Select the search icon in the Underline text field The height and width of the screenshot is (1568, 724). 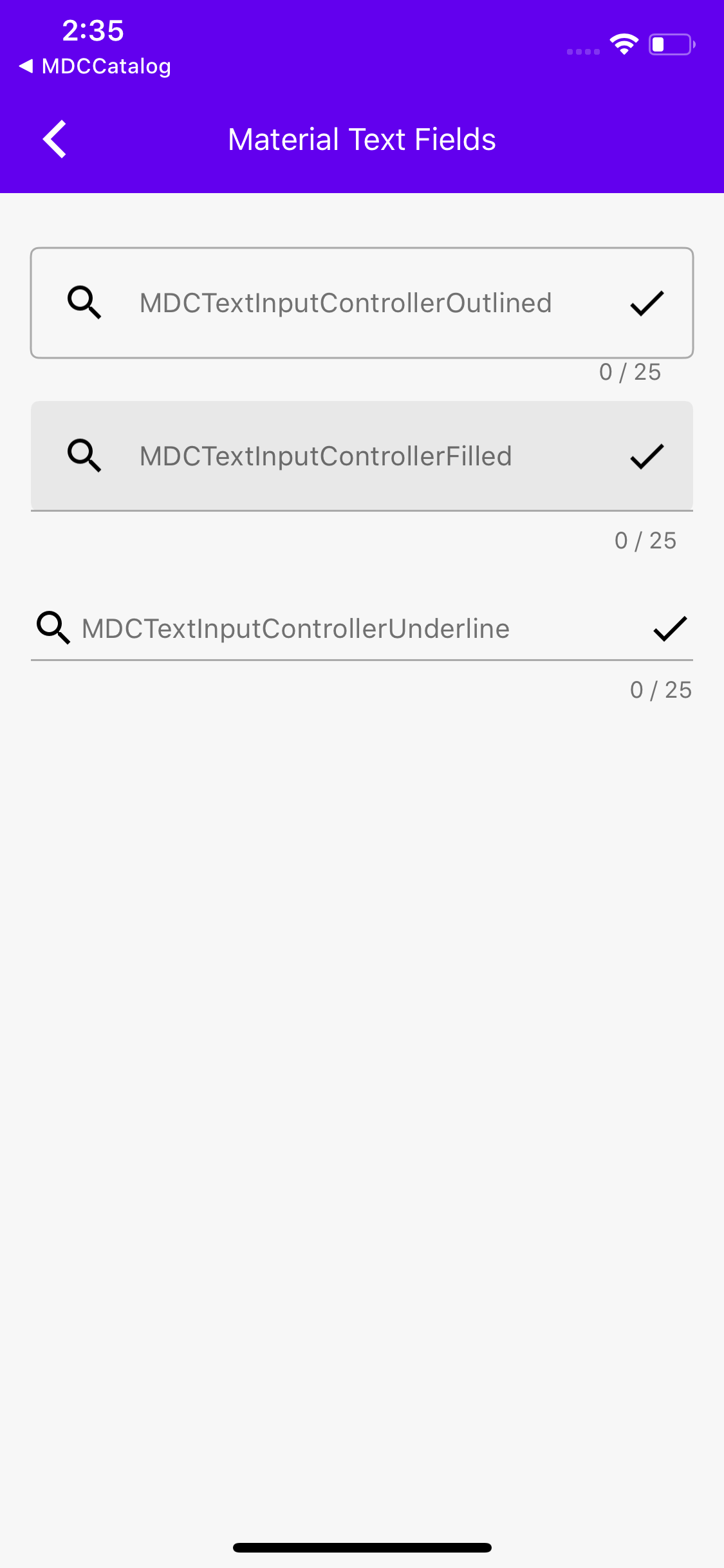click(53, 628)
